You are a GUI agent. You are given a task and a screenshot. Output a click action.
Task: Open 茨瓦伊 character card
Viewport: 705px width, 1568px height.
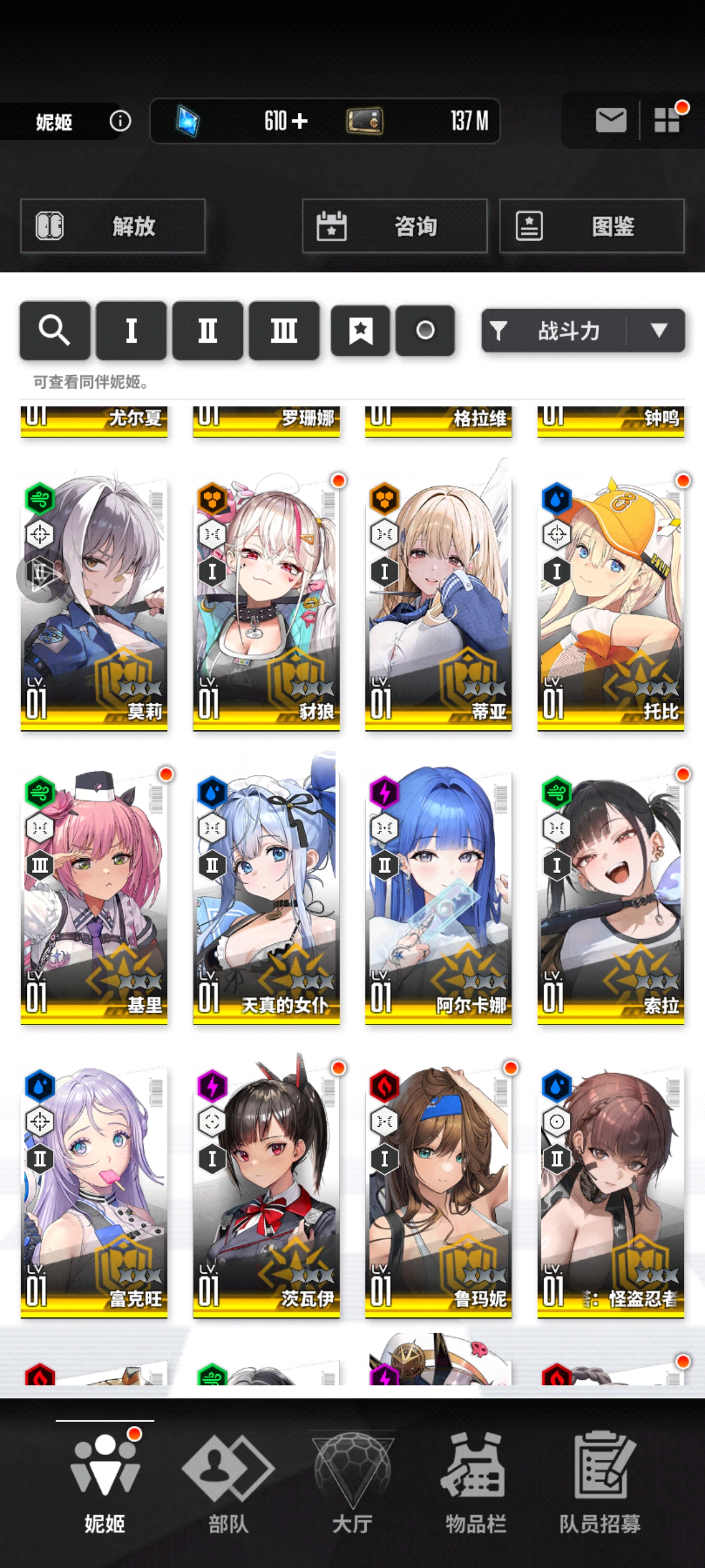266,1190
